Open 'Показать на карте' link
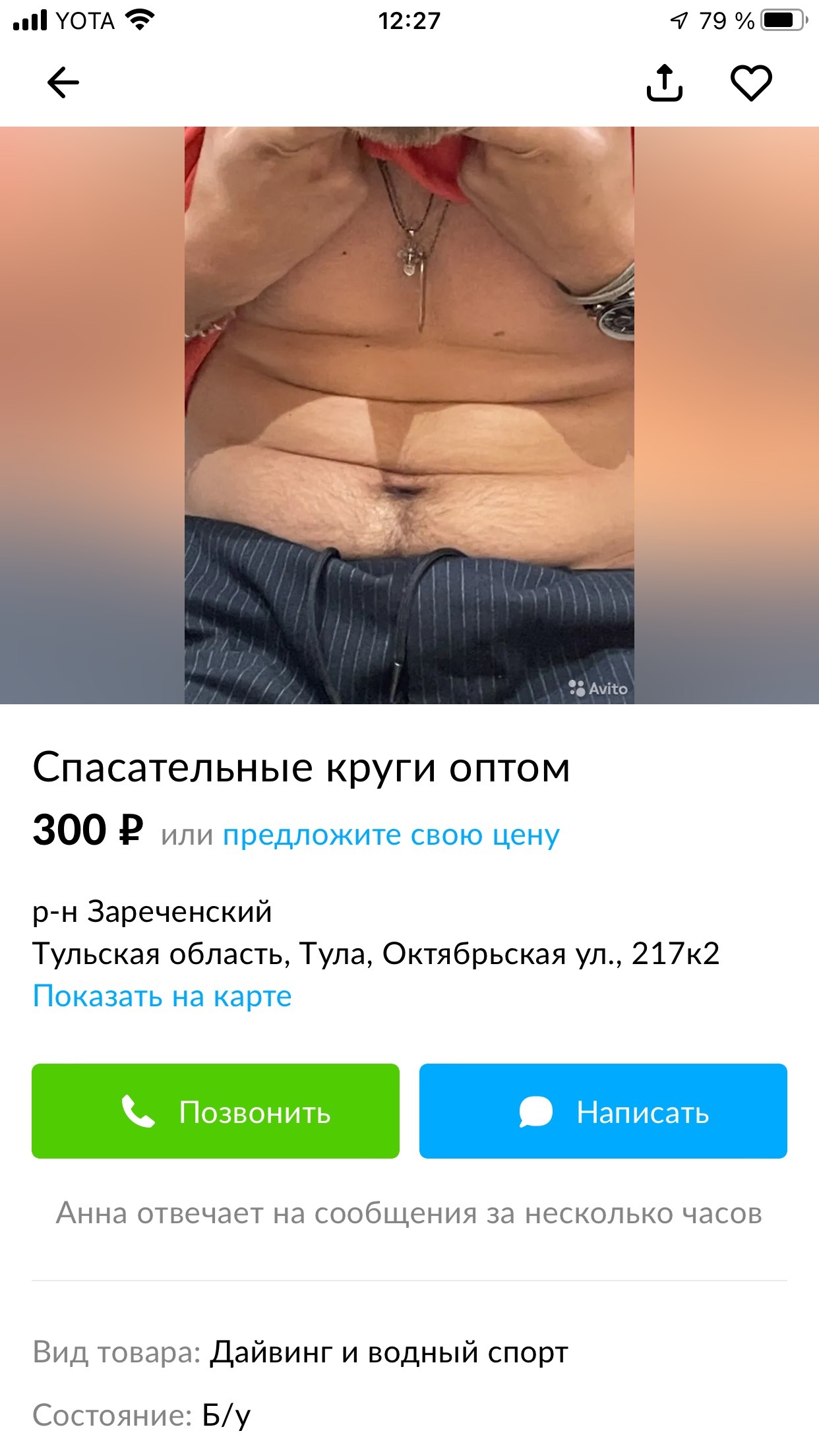The height and width of the screenshot is (1456, 819). click(x=162, y=996)
